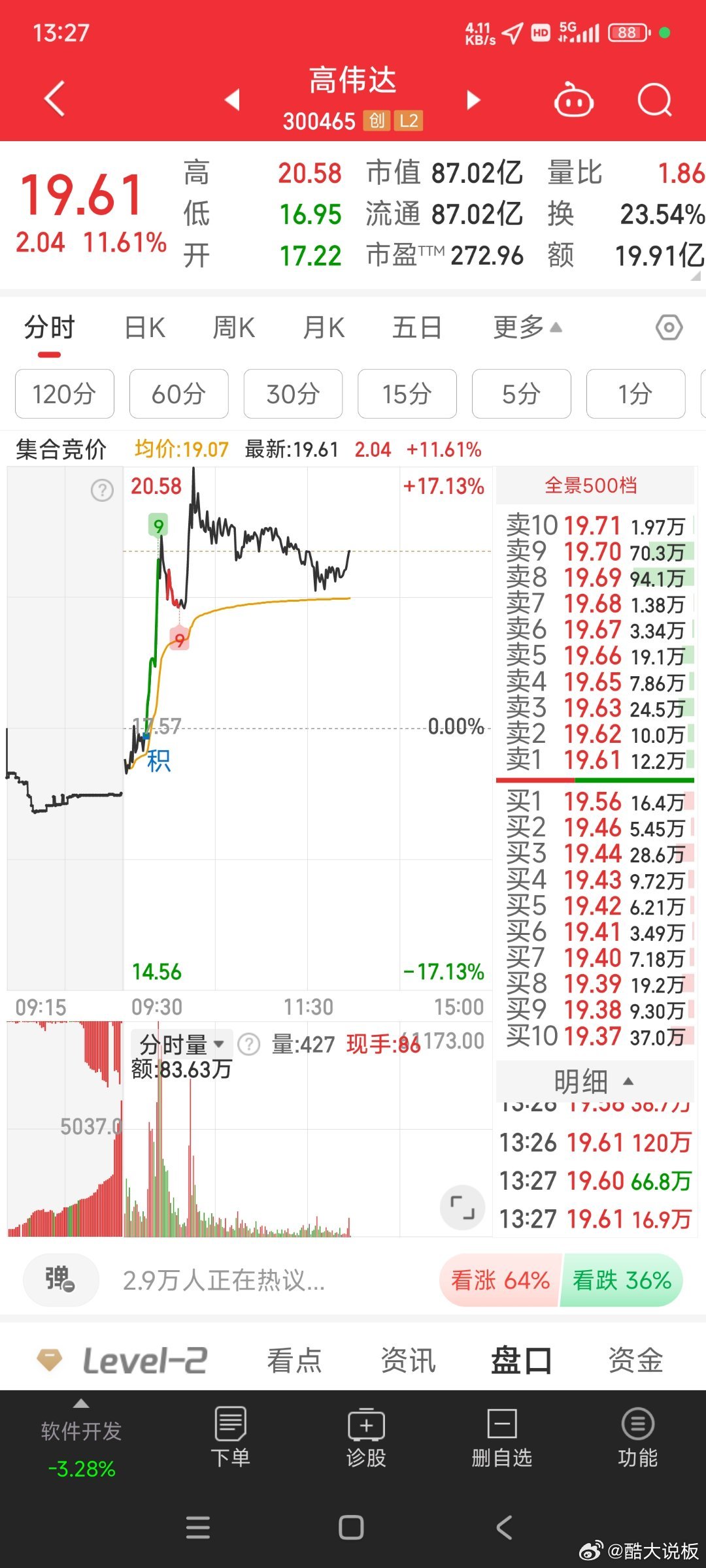Vote 看跌 36% bearish
Screen dimensions: 706x1568
point(621,1280)
